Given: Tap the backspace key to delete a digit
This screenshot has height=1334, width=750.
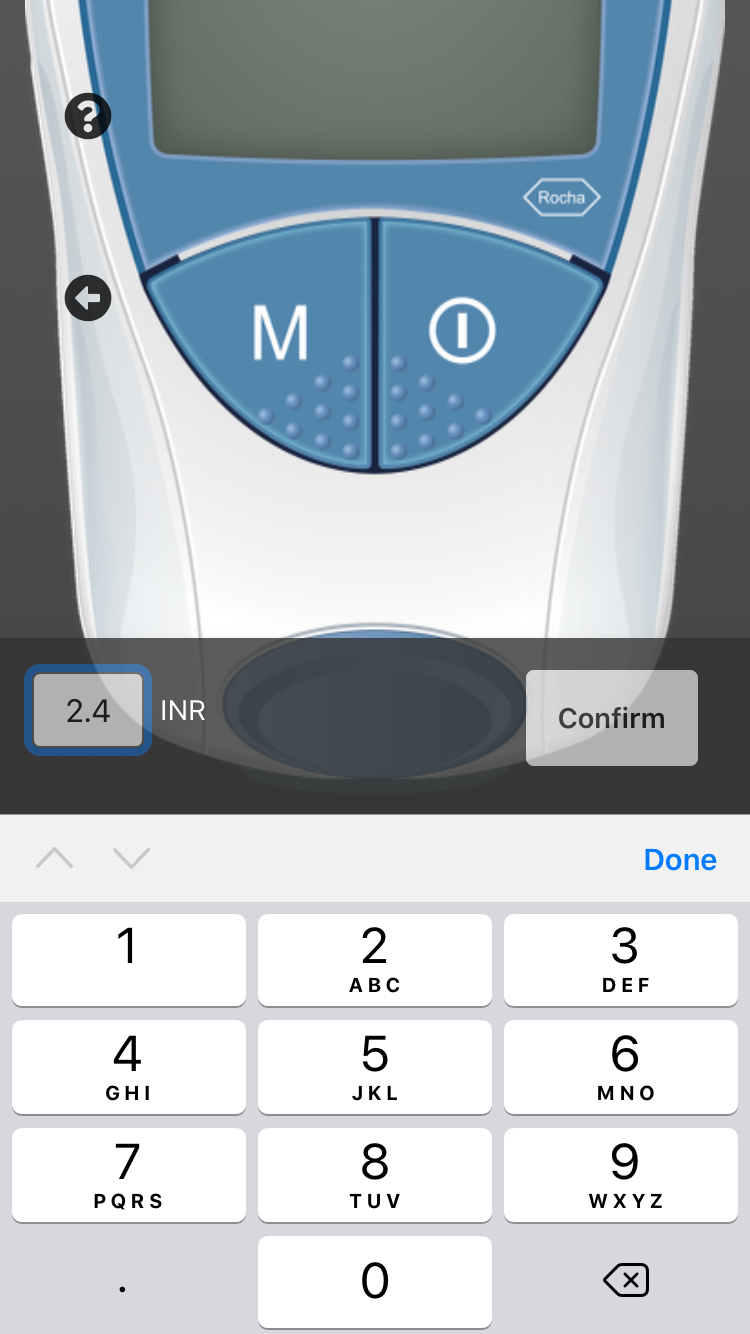Looking at the screenshot, I should pyautogui.click(x=625, y=1281).
